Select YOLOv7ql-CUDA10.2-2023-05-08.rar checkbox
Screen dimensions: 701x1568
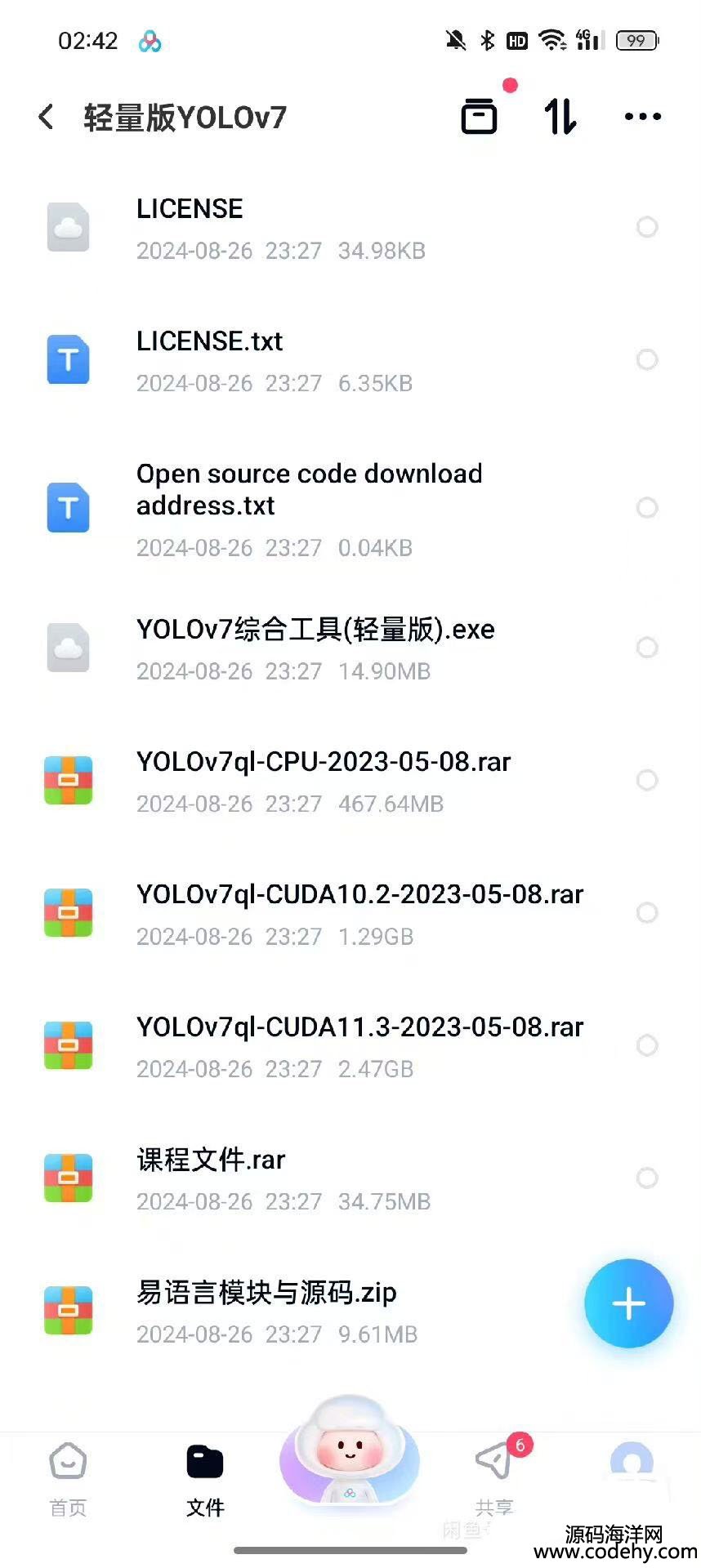(x=647, y=913)
